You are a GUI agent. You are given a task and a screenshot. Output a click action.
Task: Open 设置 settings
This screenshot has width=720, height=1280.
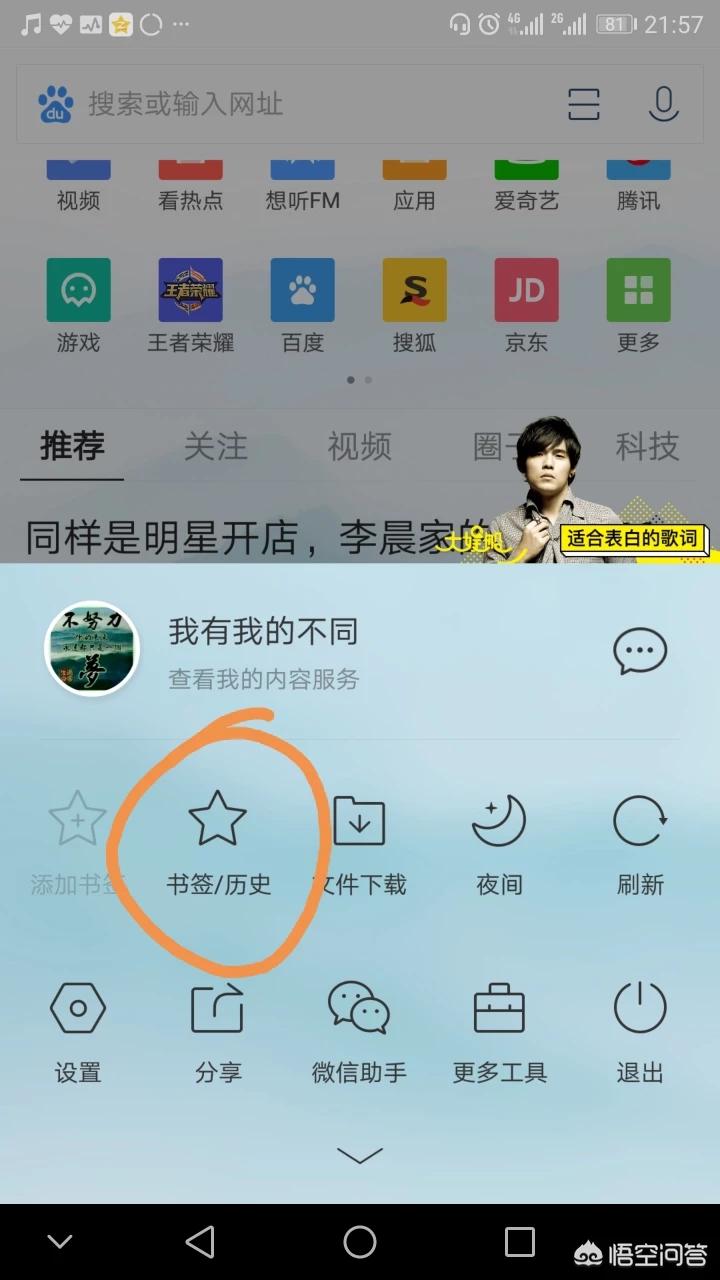tap(78, 1034)
